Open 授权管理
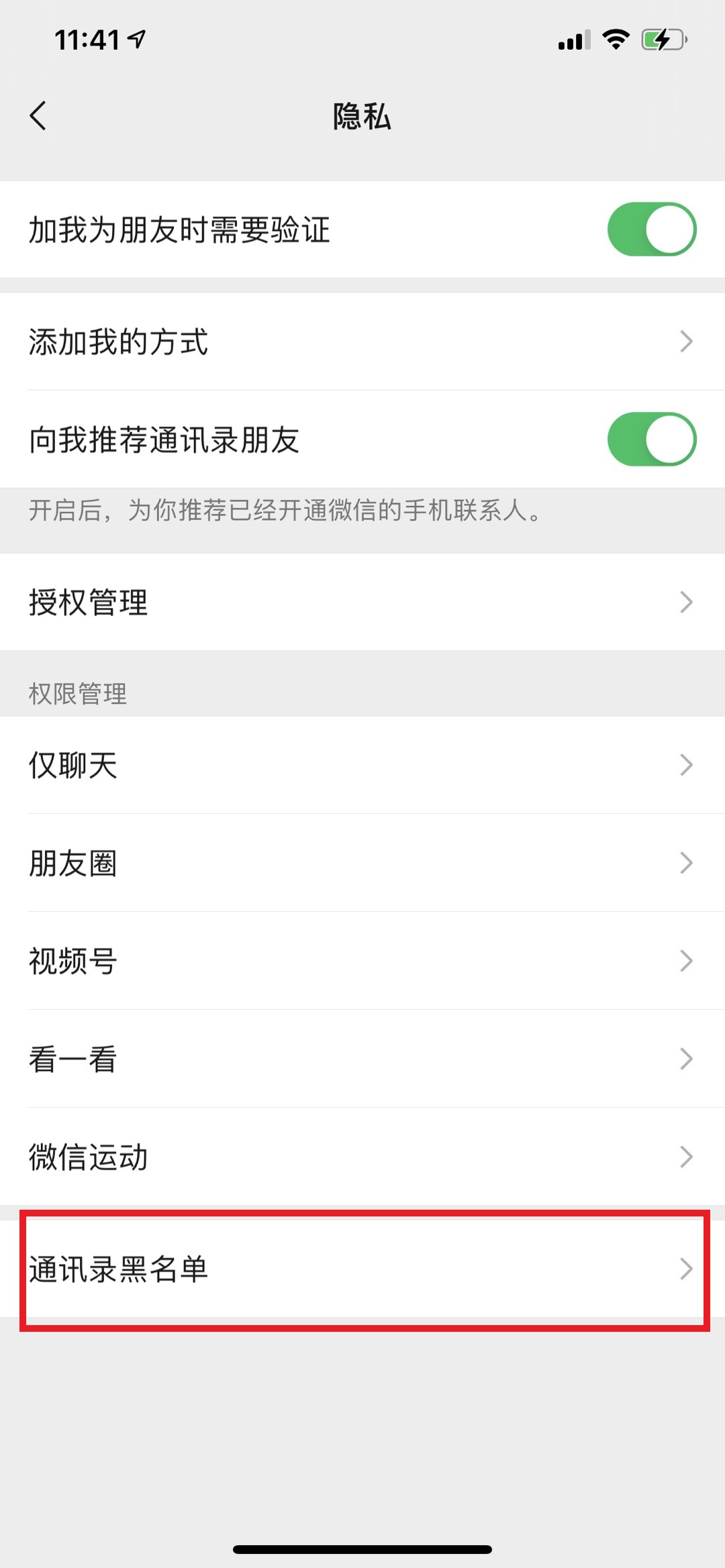725x1568 pixels. point(362,602)
